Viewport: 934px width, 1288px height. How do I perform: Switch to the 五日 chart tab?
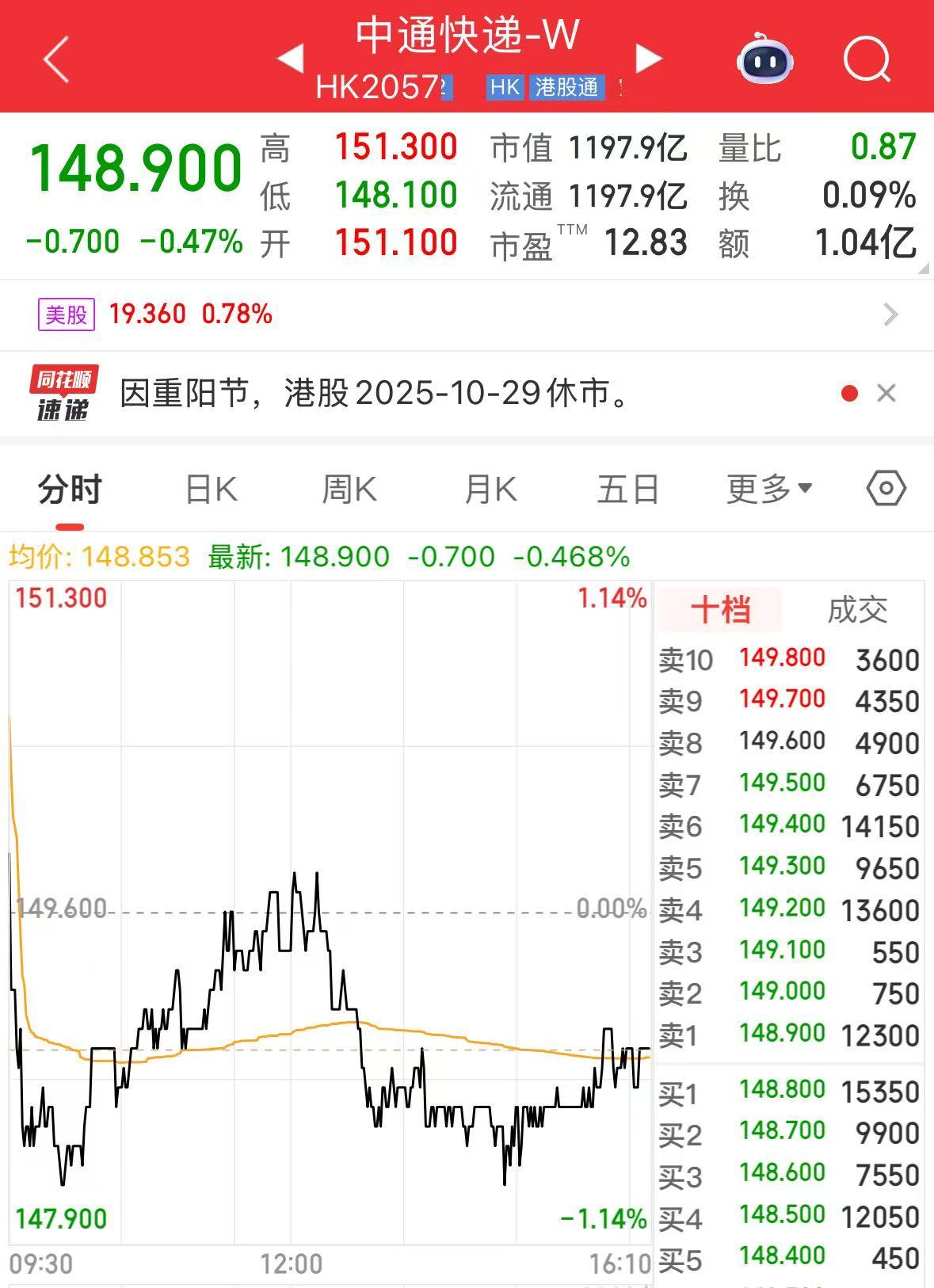(x=628, y=490)
